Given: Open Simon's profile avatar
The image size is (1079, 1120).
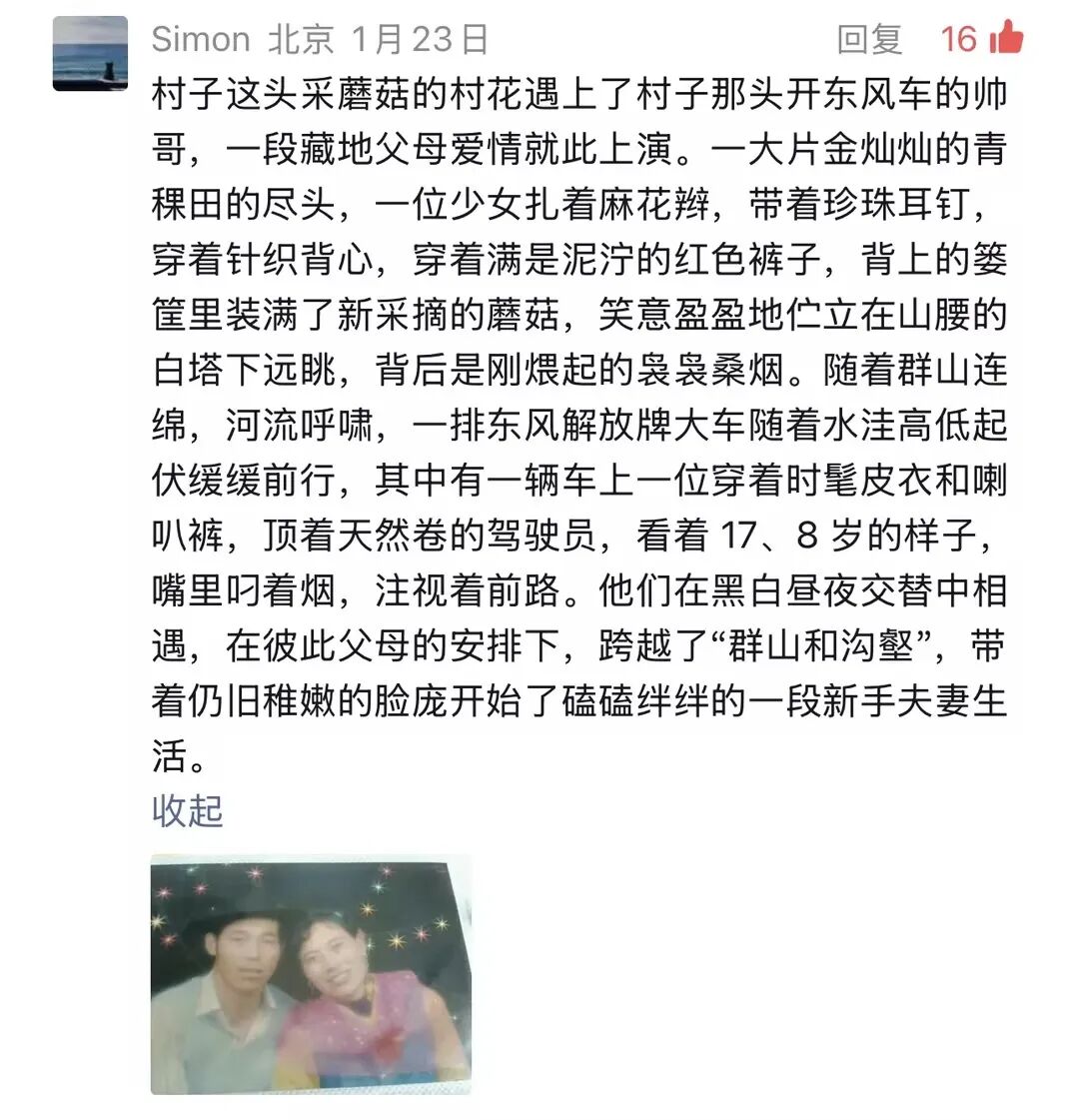Looking at the screenshot, I should 90,53.
